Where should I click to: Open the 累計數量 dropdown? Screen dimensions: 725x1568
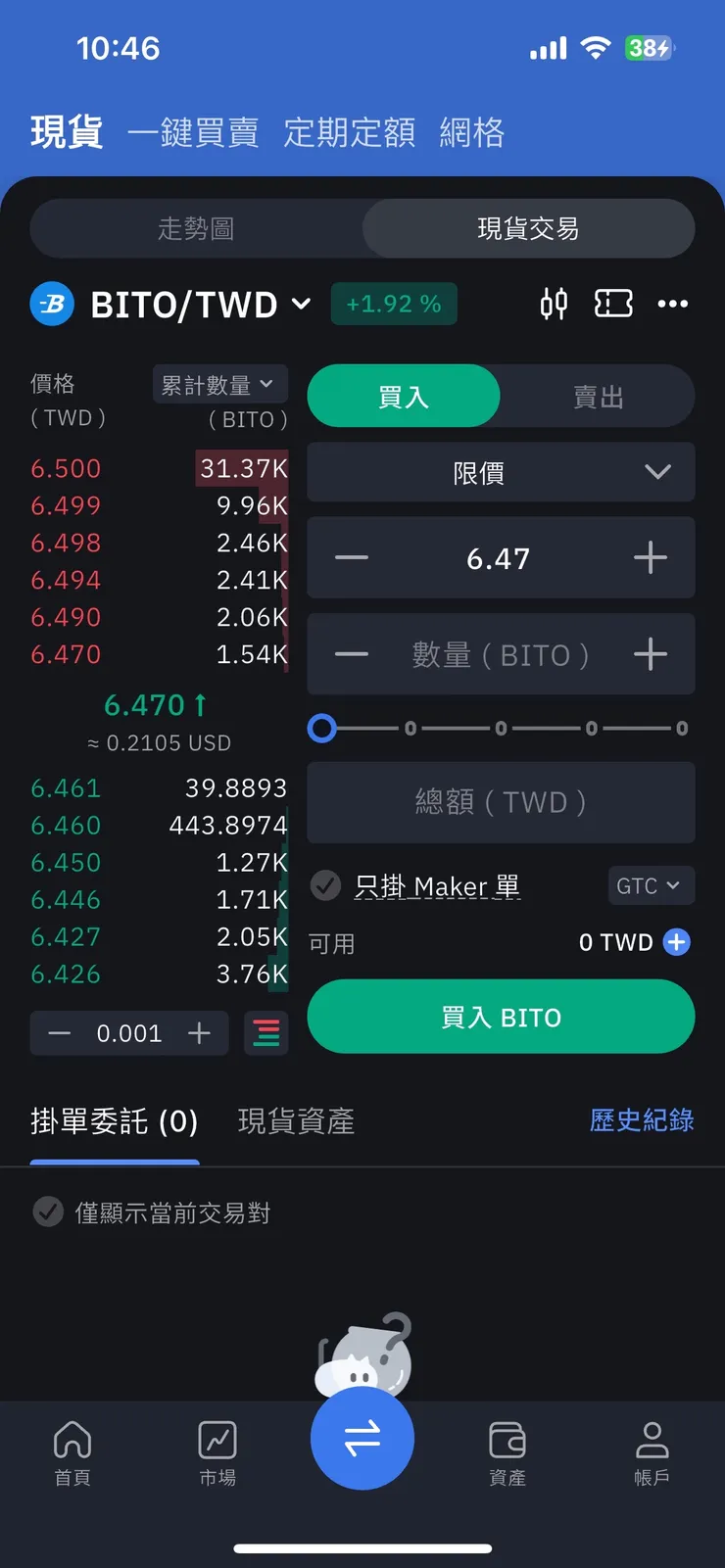coord(219,385)
